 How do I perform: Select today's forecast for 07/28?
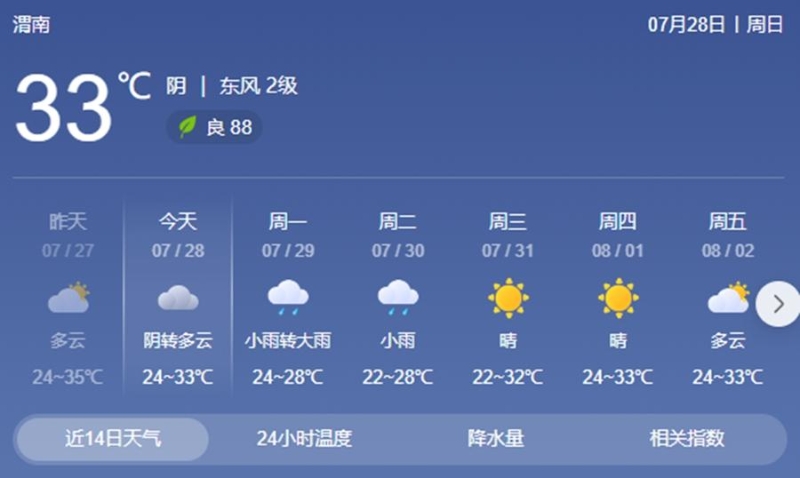178,298
